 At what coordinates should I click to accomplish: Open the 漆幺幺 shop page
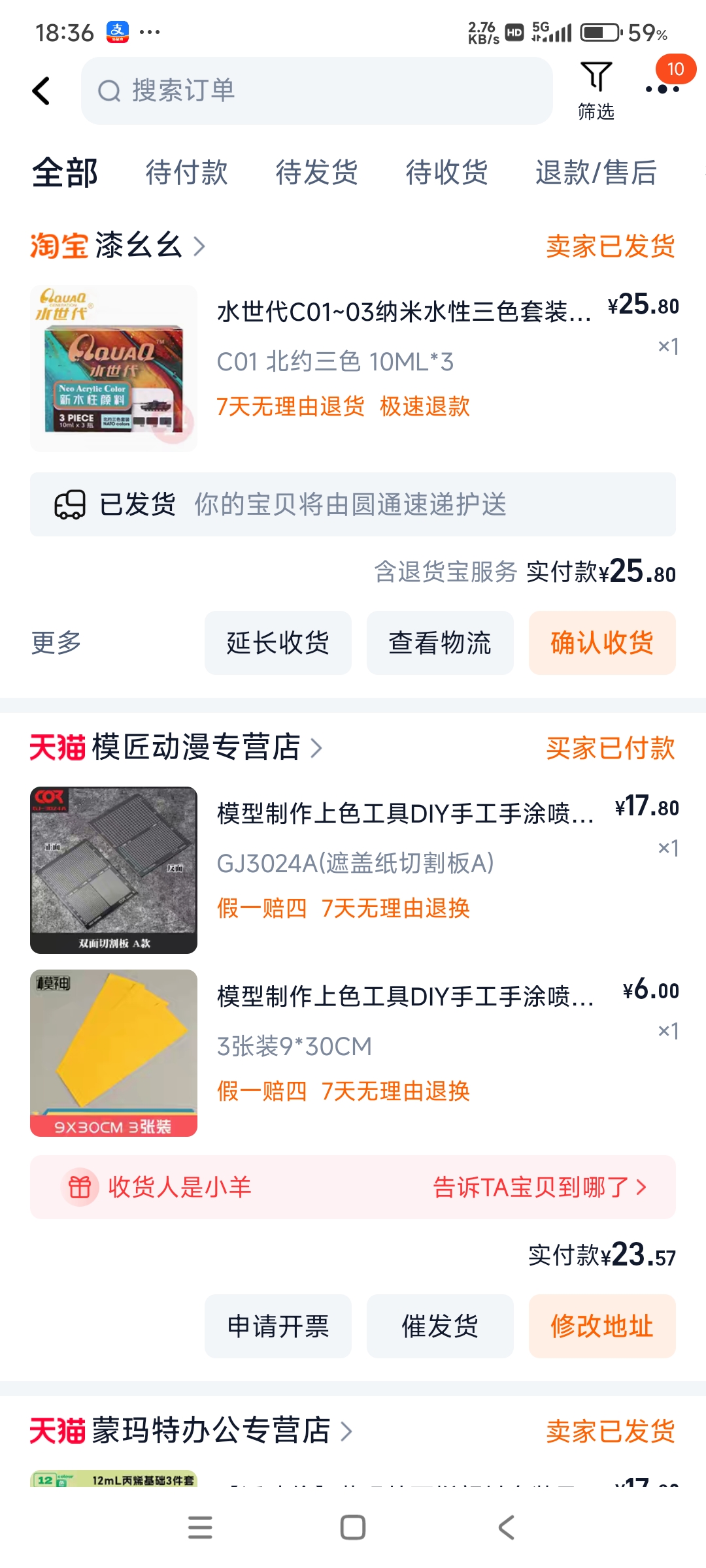tap(139, 246)
